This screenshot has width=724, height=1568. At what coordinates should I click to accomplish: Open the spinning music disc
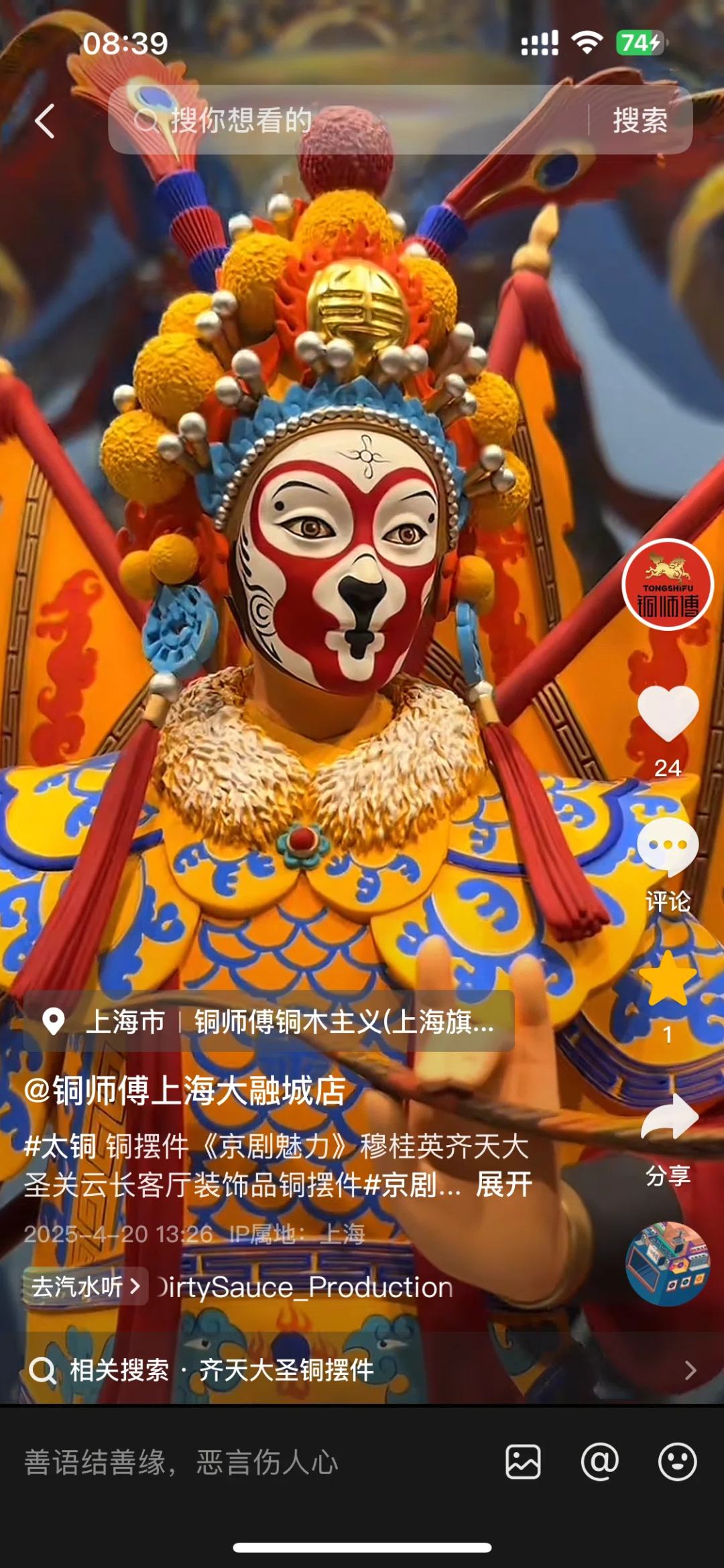click(x=667, y=1264)
